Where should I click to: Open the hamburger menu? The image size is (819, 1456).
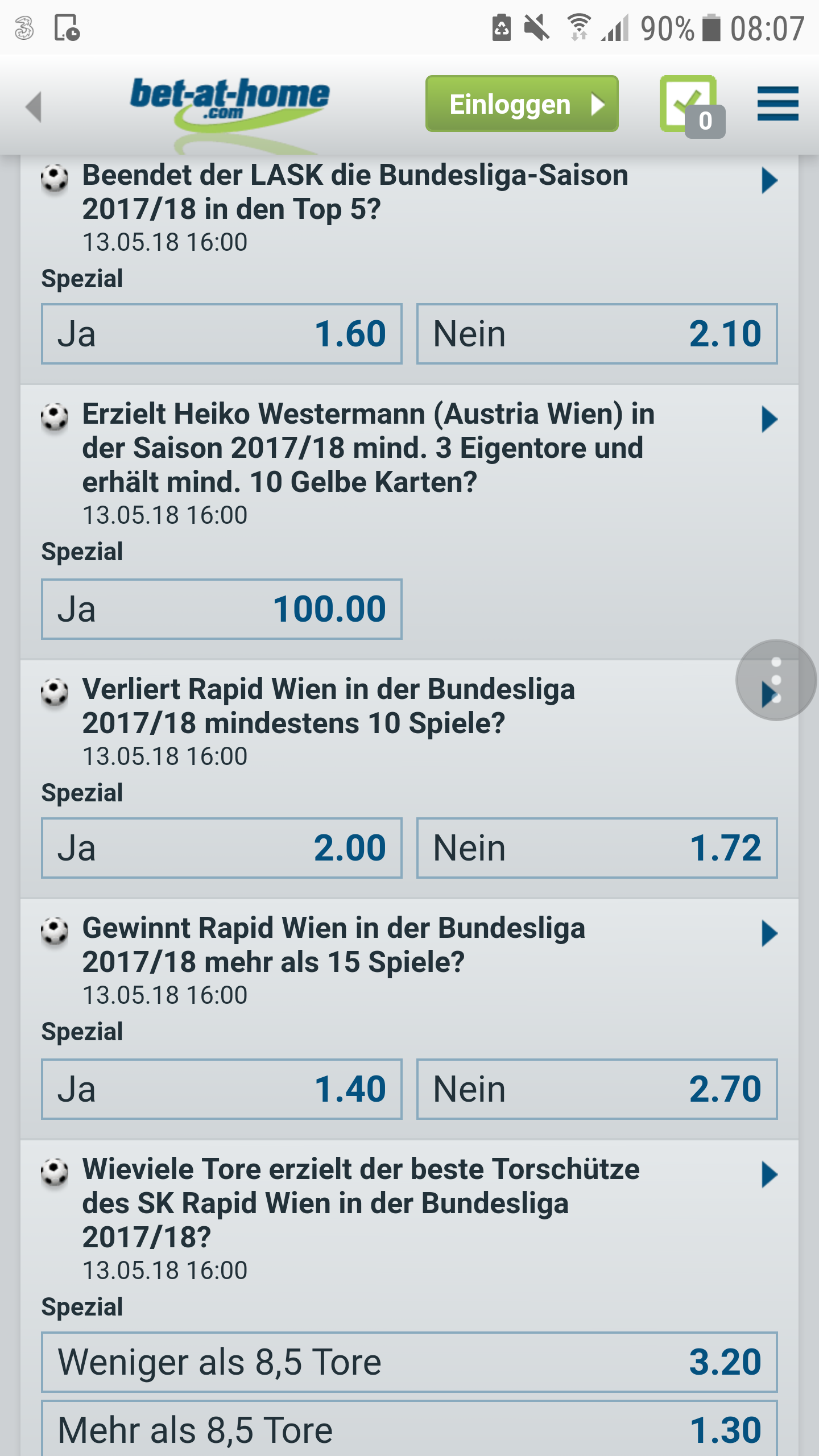tap(777, 104)
